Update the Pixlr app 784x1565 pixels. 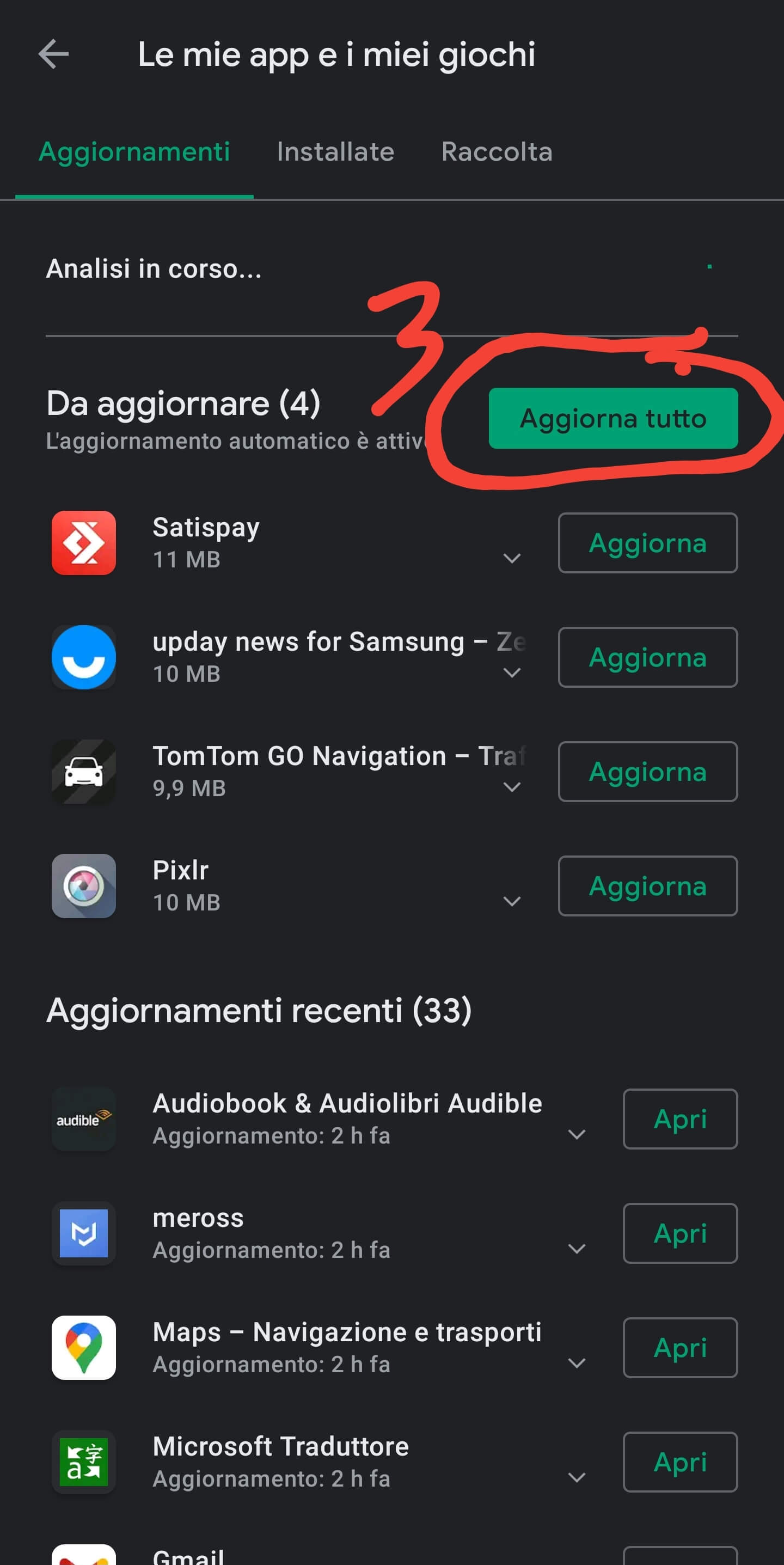647,886
